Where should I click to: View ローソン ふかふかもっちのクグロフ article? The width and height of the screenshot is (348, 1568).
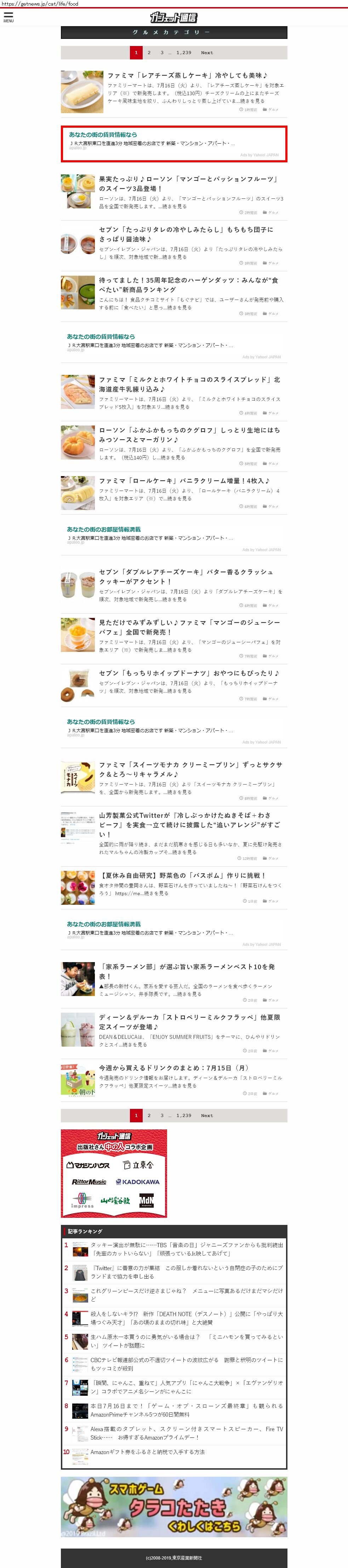[189, 435]
